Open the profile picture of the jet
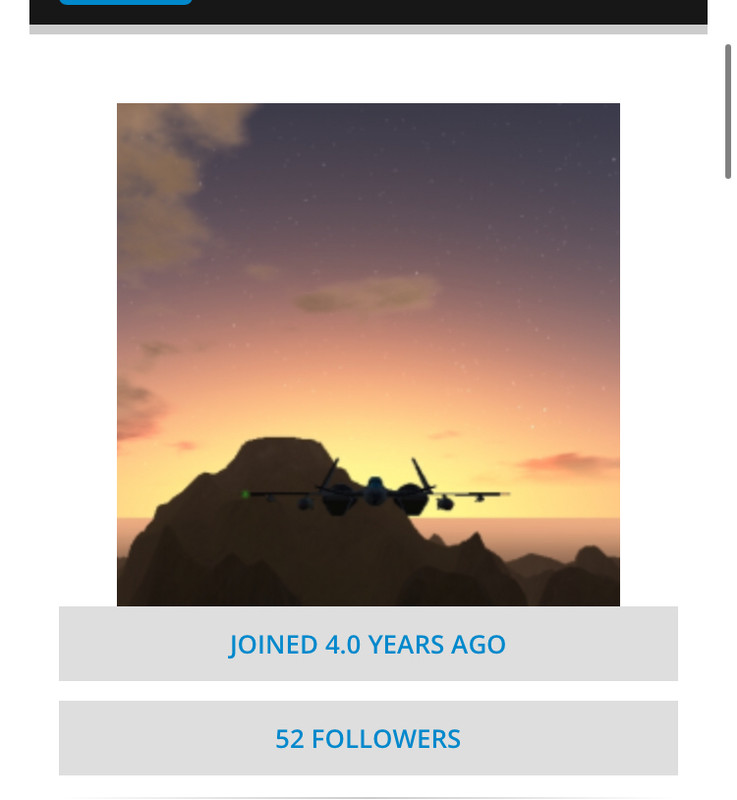The height and width of the screenshot is (800, 737). pyautogui.click(x=368, y=354)
